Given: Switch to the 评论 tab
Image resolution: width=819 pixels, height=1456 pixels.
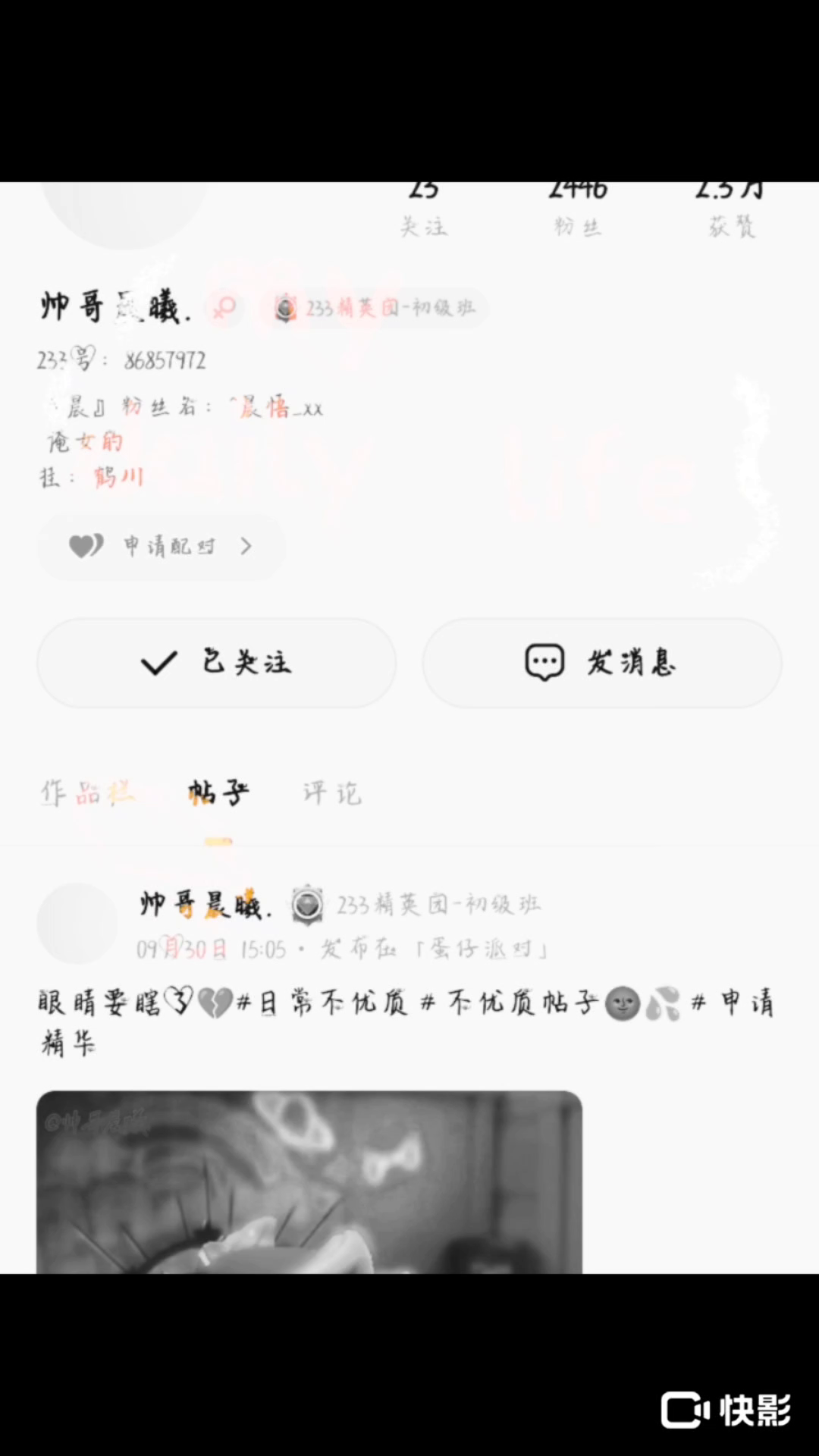Looking at the screenshot, I should click(x=332, y=793).
